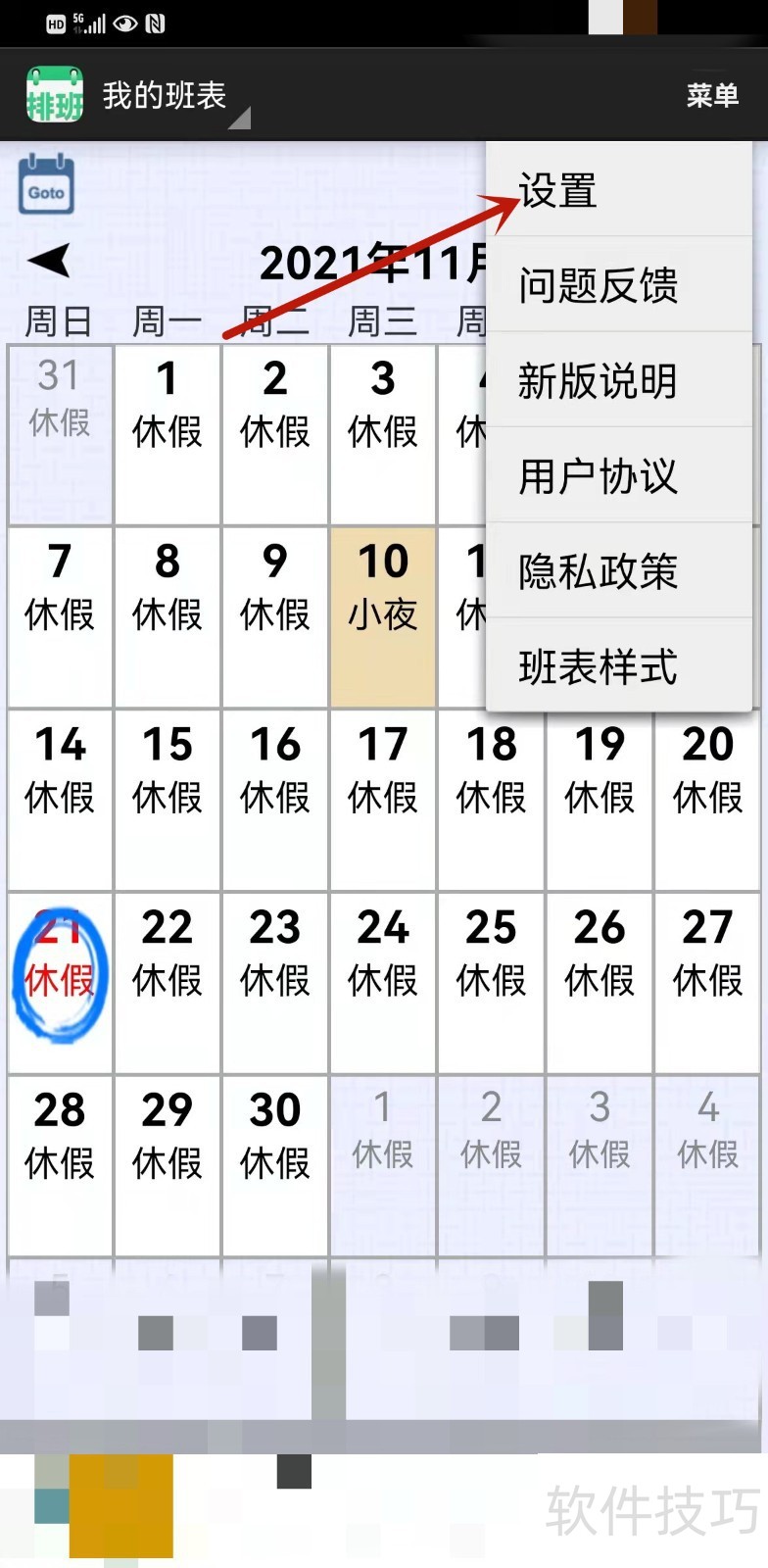
Task: Tap November 1 休假 cell
Action: point(168,433)
